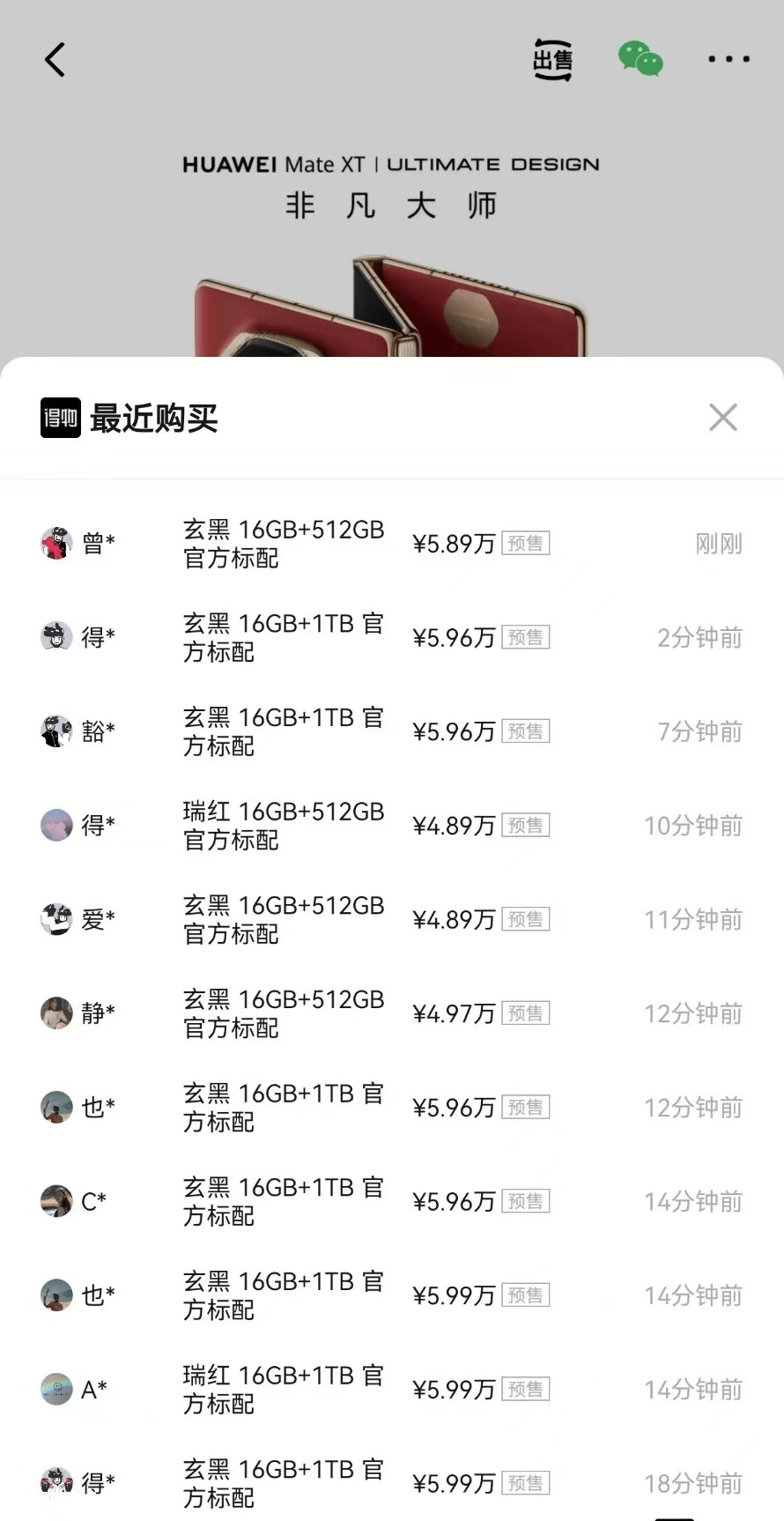
Task: Open the three-dot more options menu
Action: point(729,60)
